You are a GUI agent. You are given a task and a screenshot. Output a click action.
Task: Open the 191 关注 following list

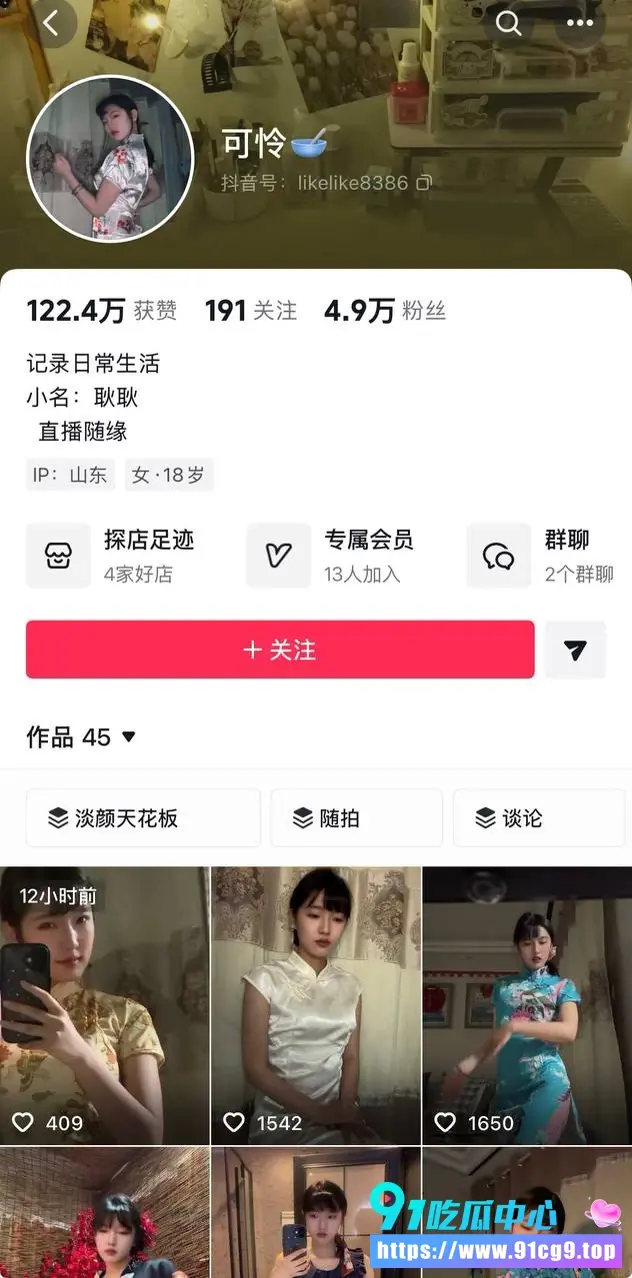click(x=251, y=311)
